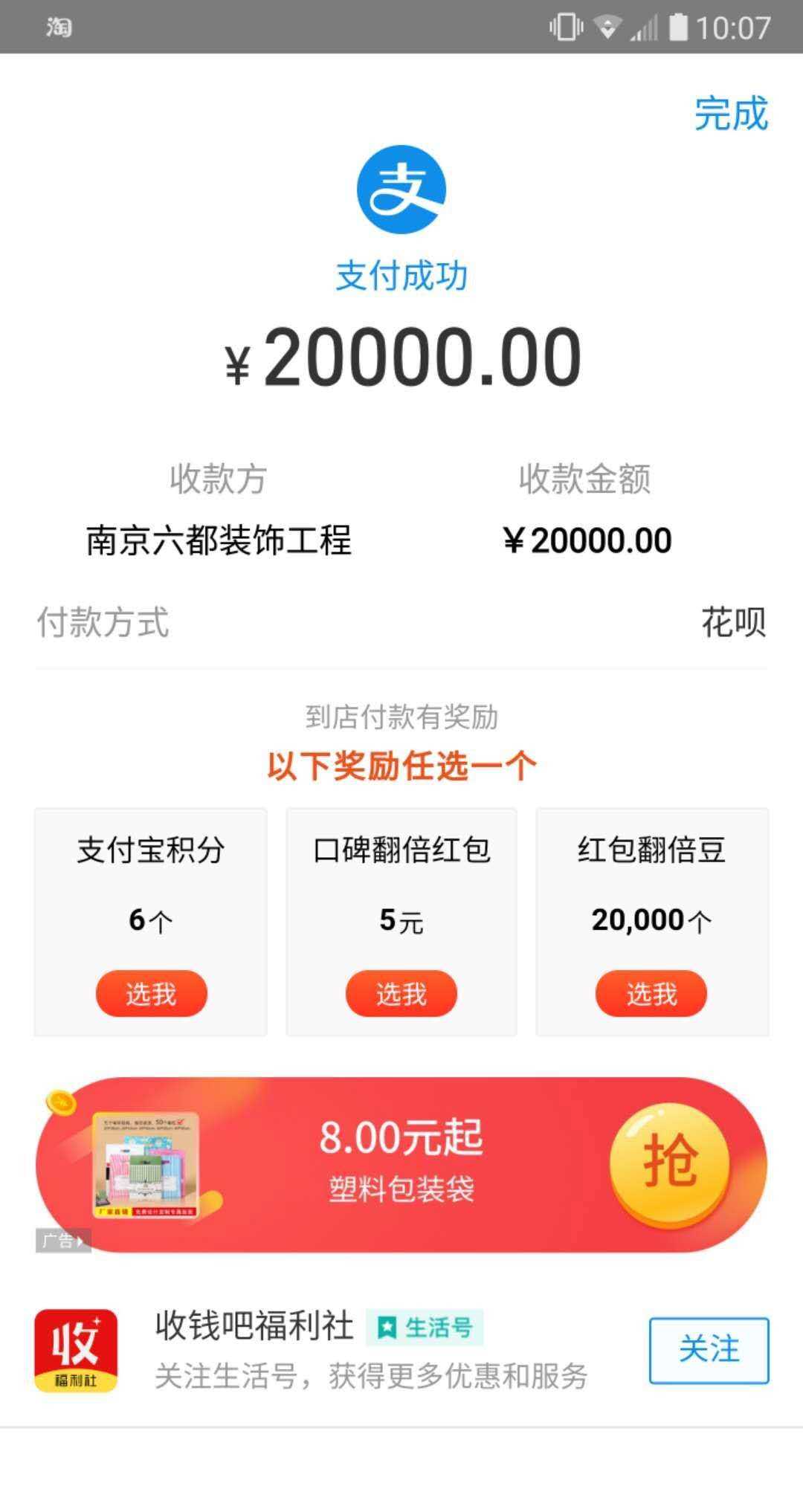Tap 完成 to finish the payment

tap(731, 114)
